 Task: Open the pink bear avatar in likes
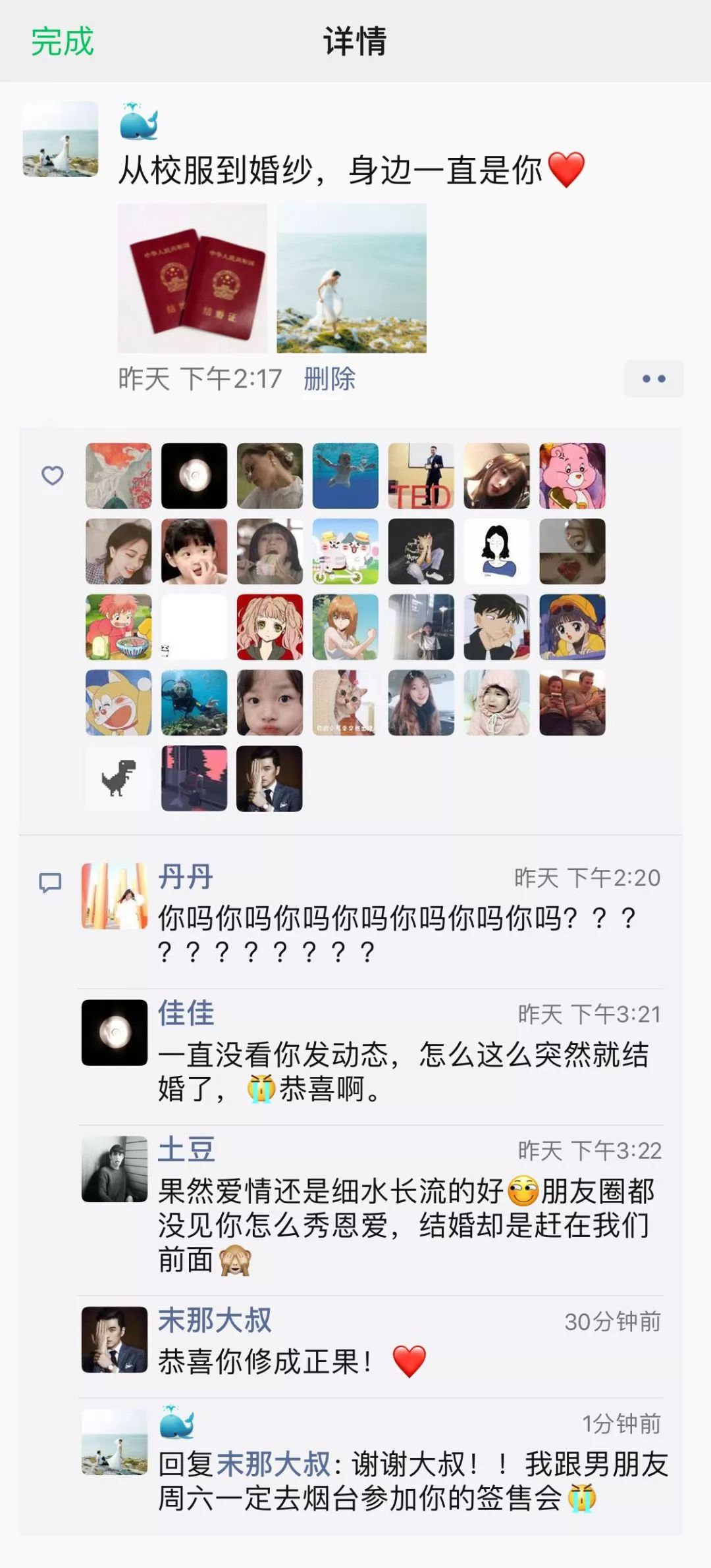(572, 476)
